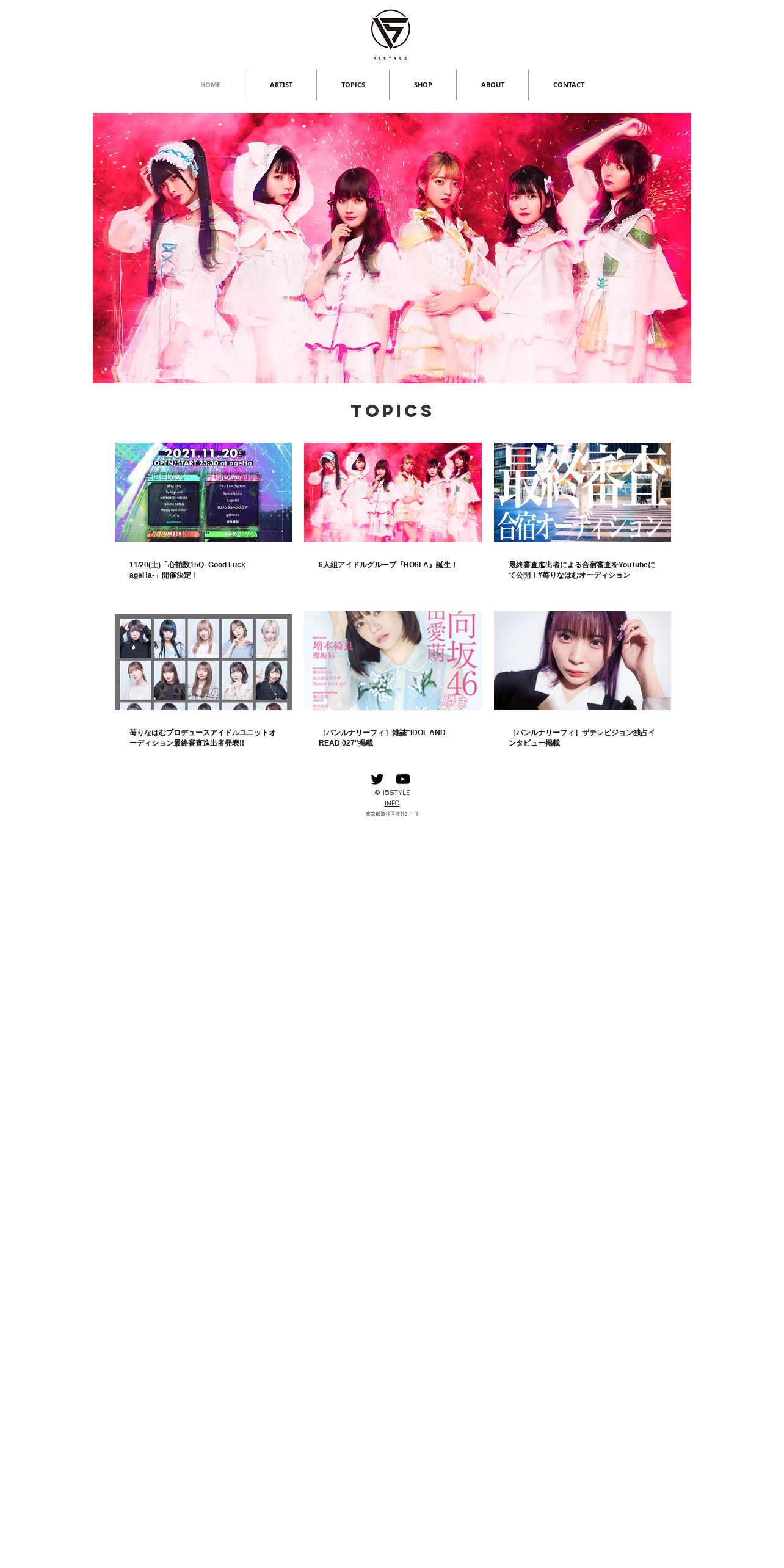The height and width of the screenshot is (1568, 784).
Task: Open the IDOL AND READ 027 magazine topic
Action: (382, 738)
